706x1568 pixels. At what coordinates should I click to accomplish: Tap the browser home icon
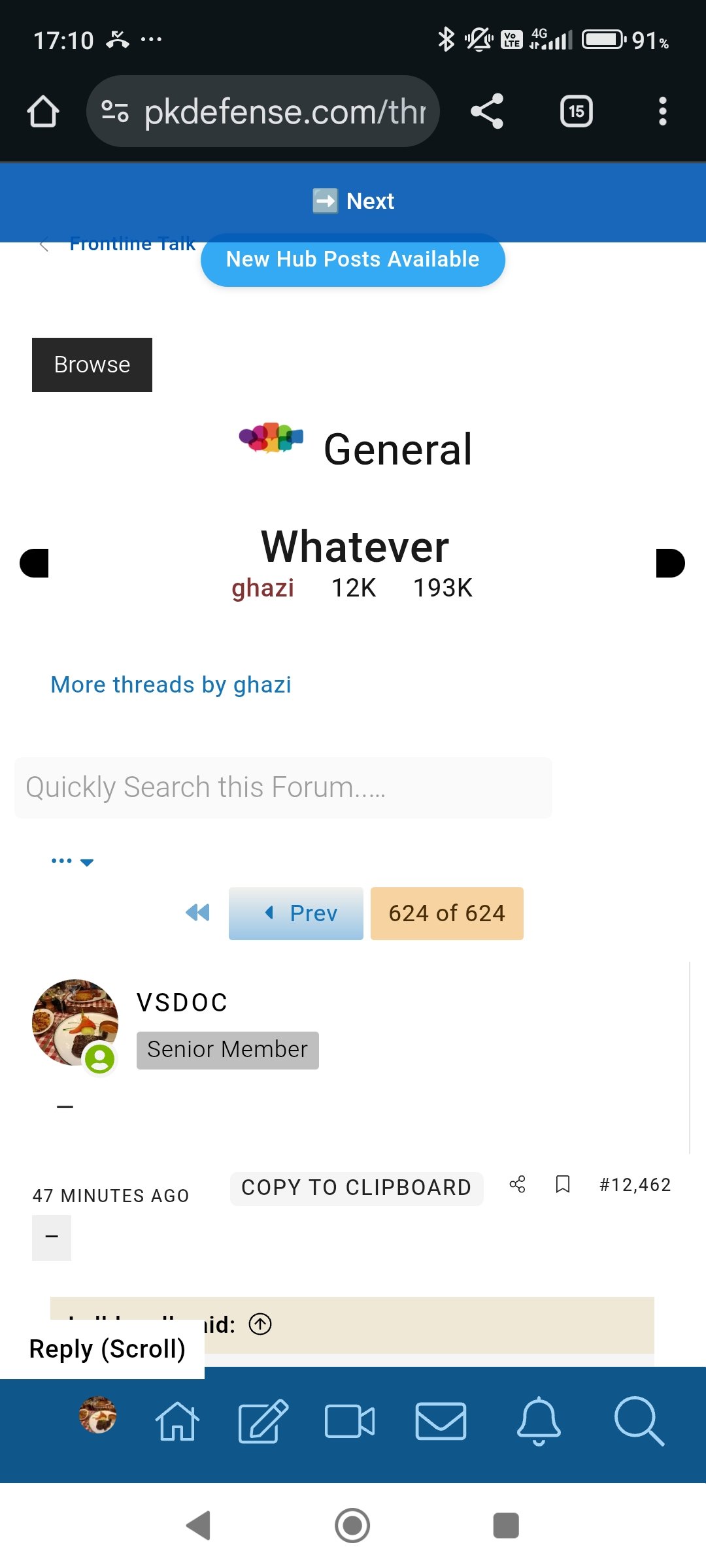coord(43,111)
